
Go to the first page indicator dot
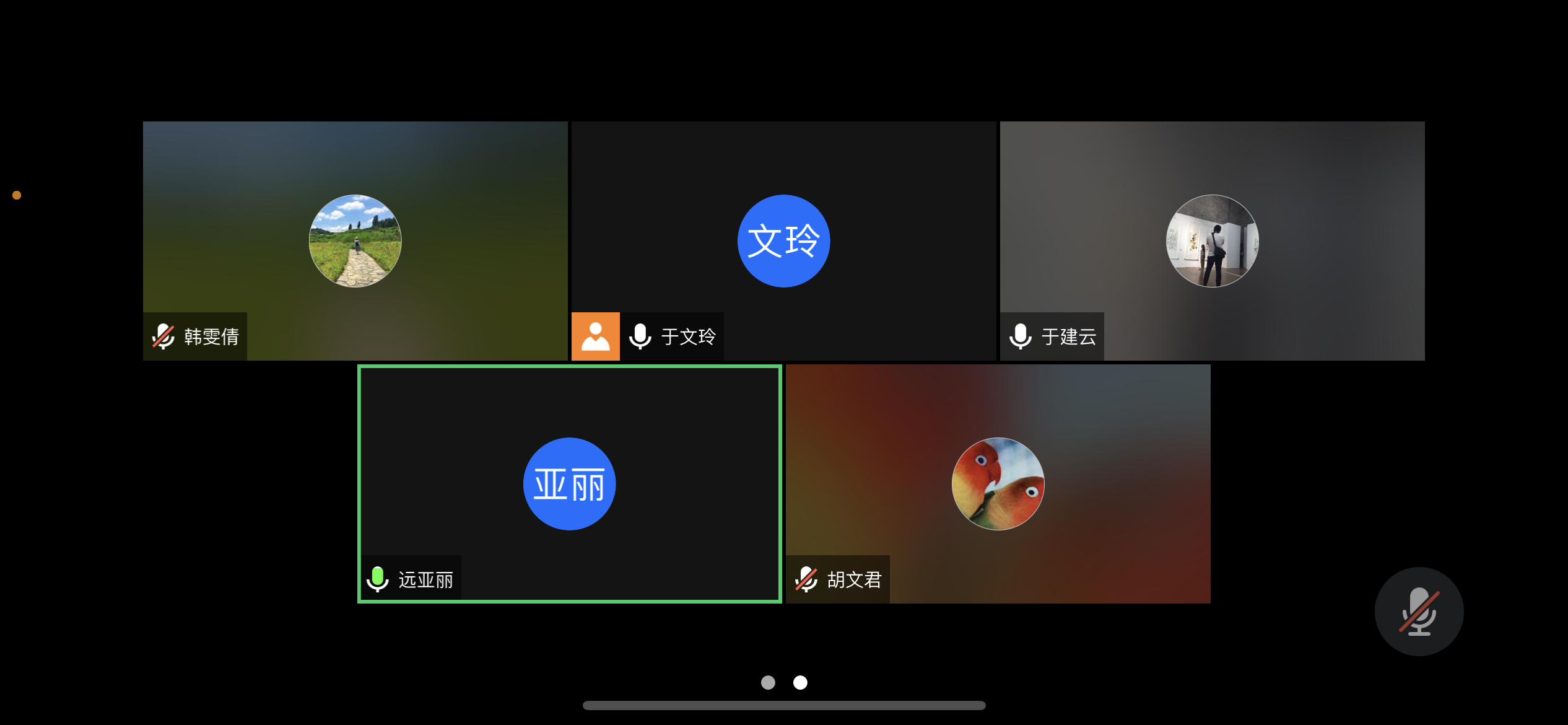pos(768,682)
